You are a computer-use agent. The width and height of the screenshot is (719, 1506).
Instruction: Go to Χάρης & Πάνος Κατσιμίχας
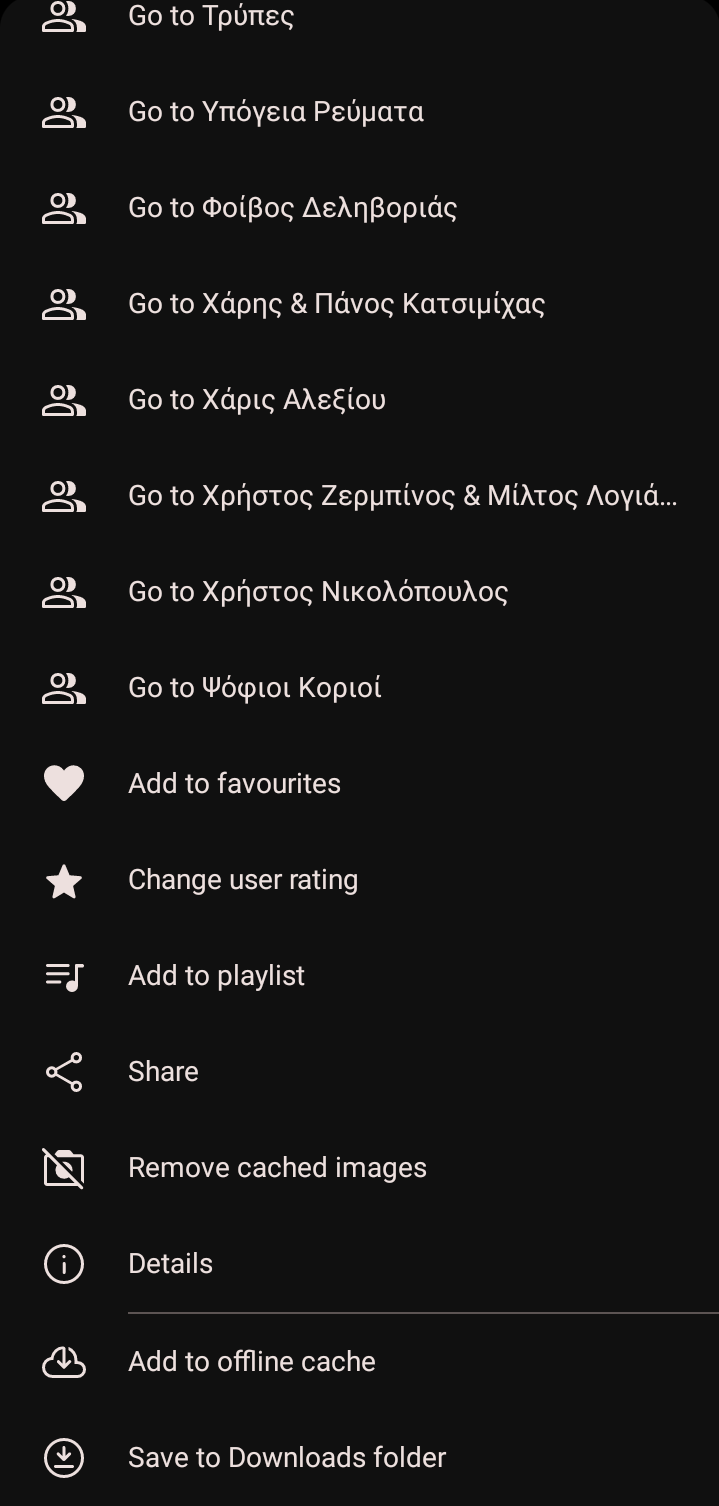coord(359,304)
